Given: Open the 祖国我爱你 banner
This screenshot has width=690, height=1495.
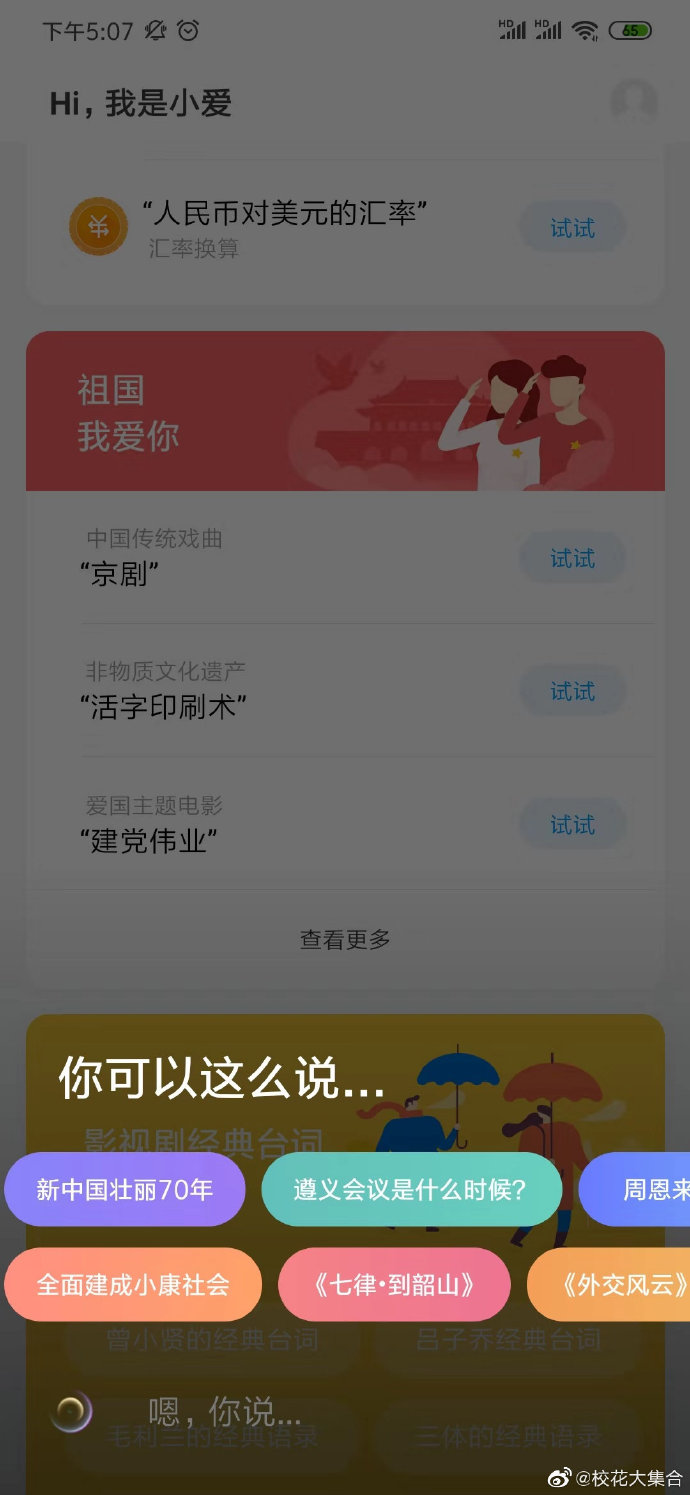Looking at the screenshot, I should 345,411.
